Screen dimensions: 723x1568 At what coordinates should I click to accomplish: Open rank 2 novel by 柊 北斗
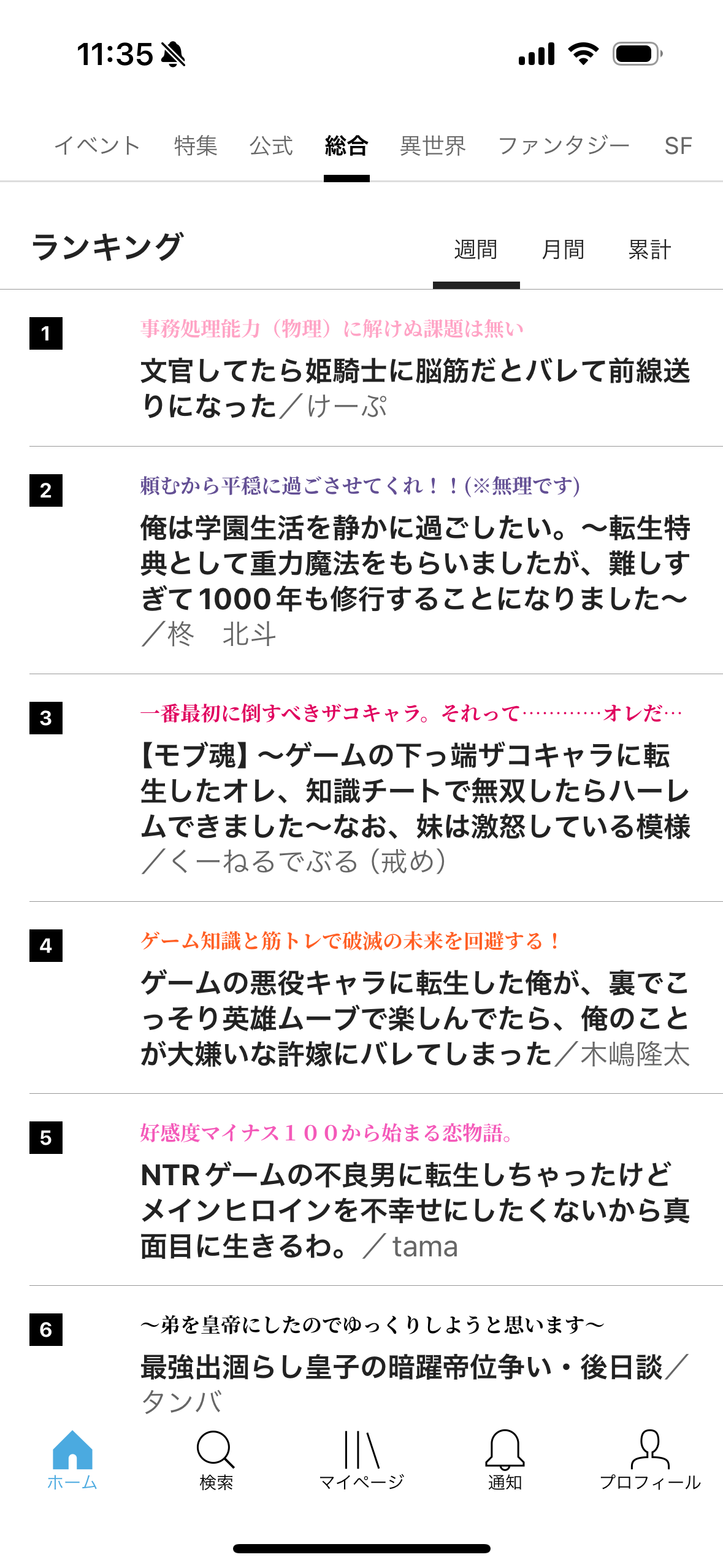tap(415, 563)
